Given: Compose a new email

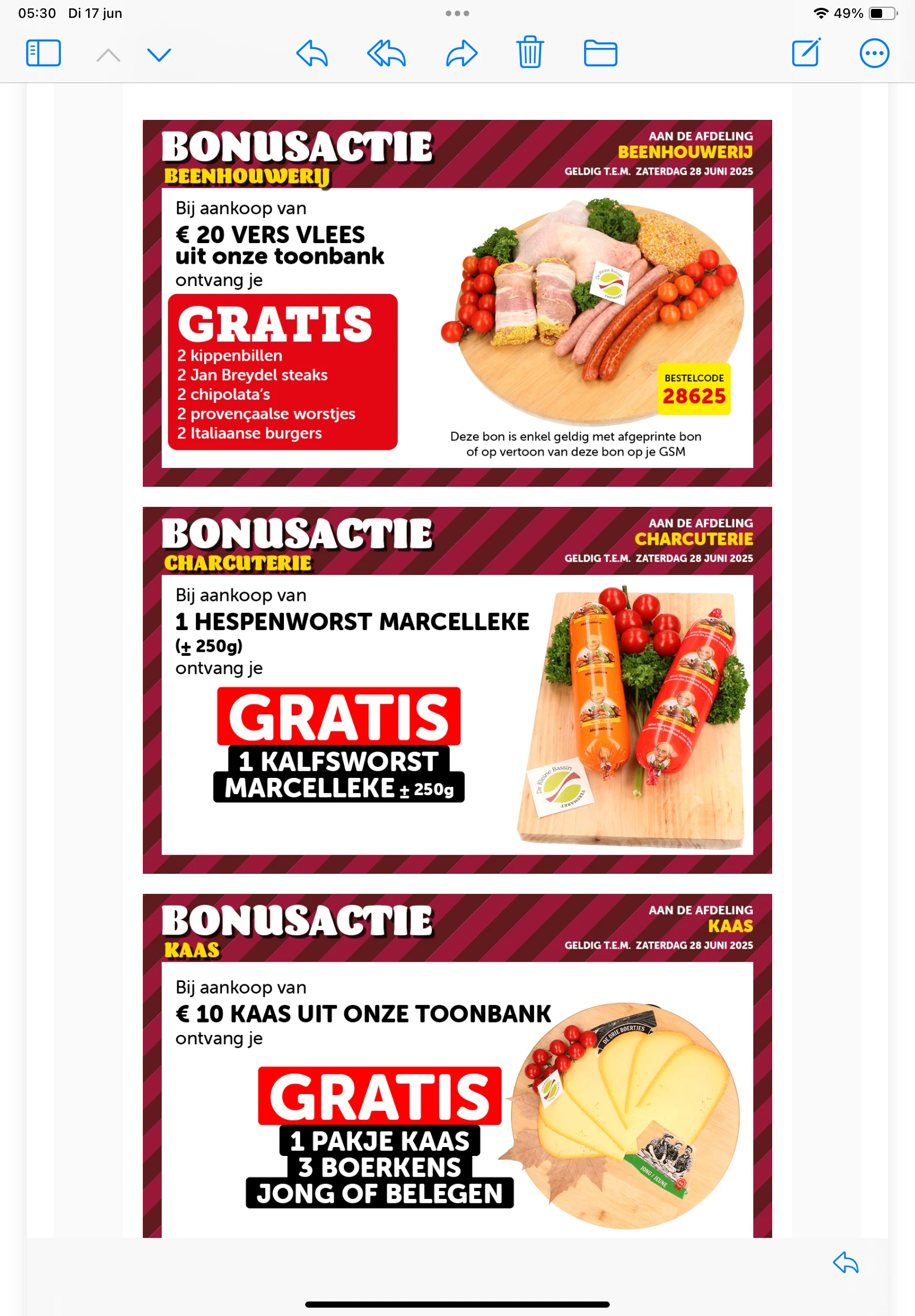Looking at the screenshot, I should 806,53.
